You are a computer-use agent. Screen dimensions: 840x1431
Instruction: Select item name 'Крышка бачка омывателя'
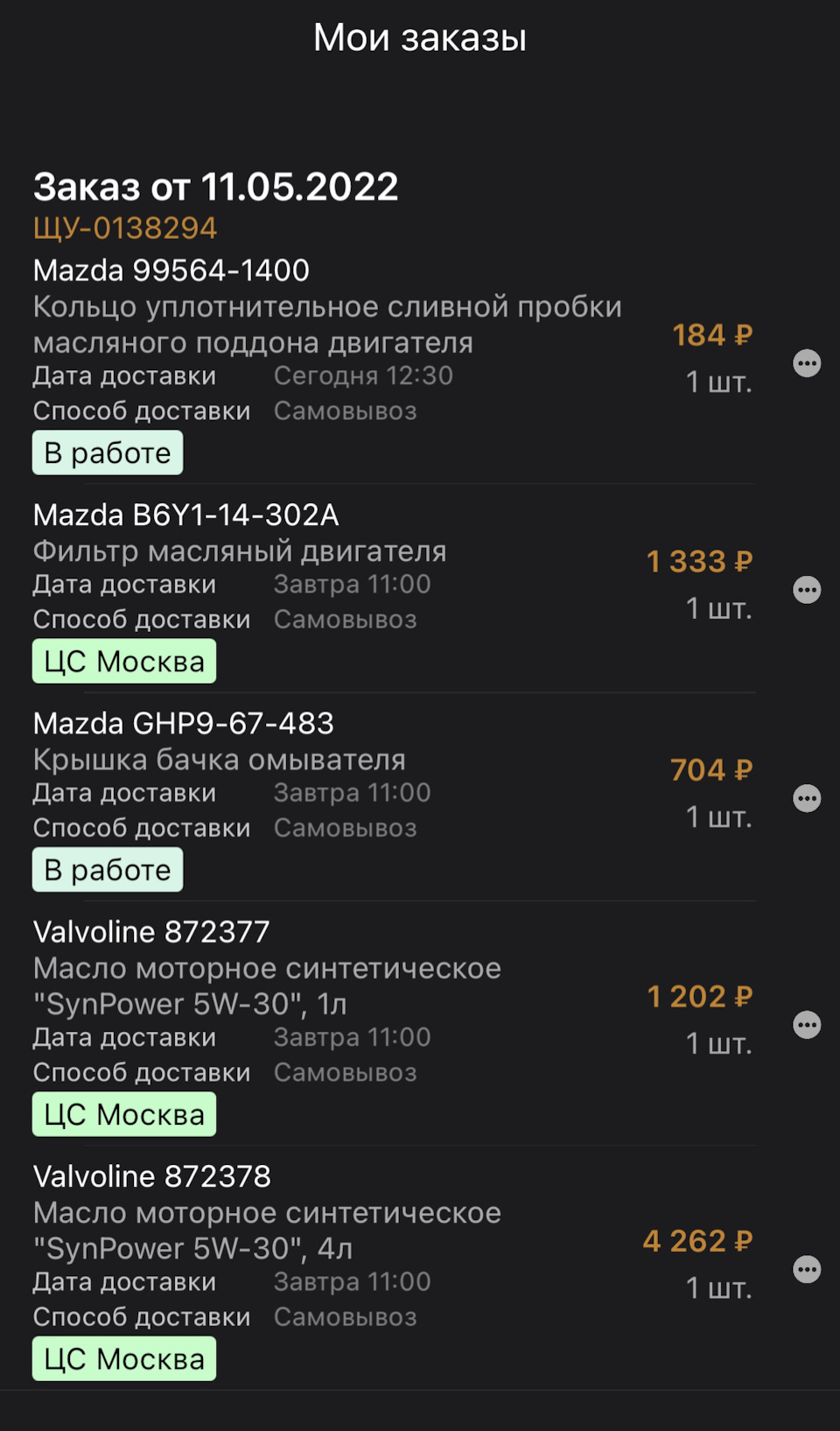[x=219, y=760]
